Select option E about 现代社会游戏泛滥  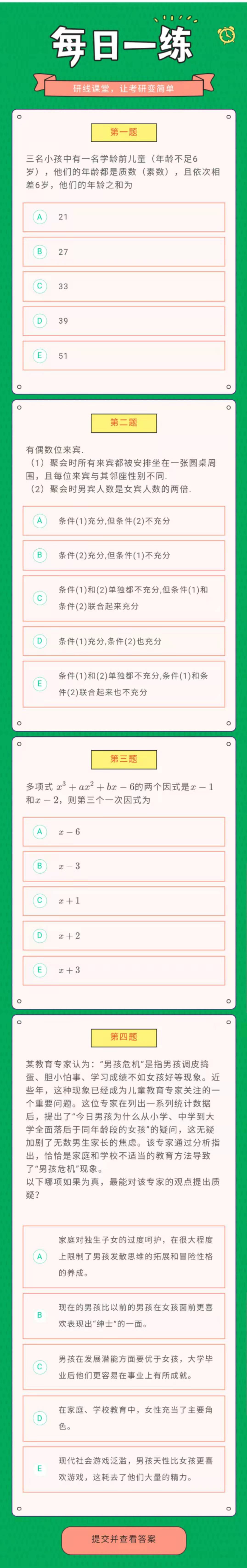tap(123, 1469)
